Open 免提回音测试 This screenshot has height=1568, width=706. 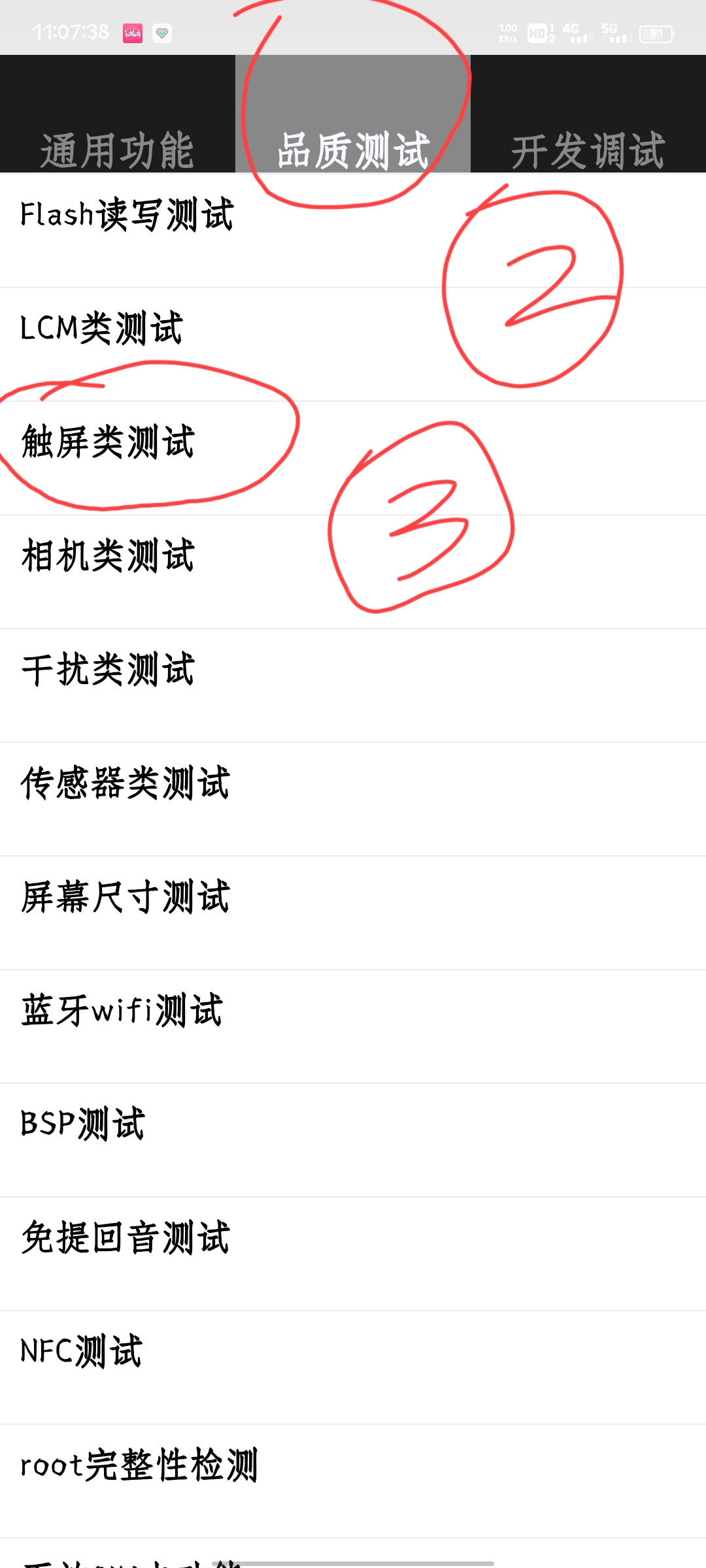coord(126,1238)
